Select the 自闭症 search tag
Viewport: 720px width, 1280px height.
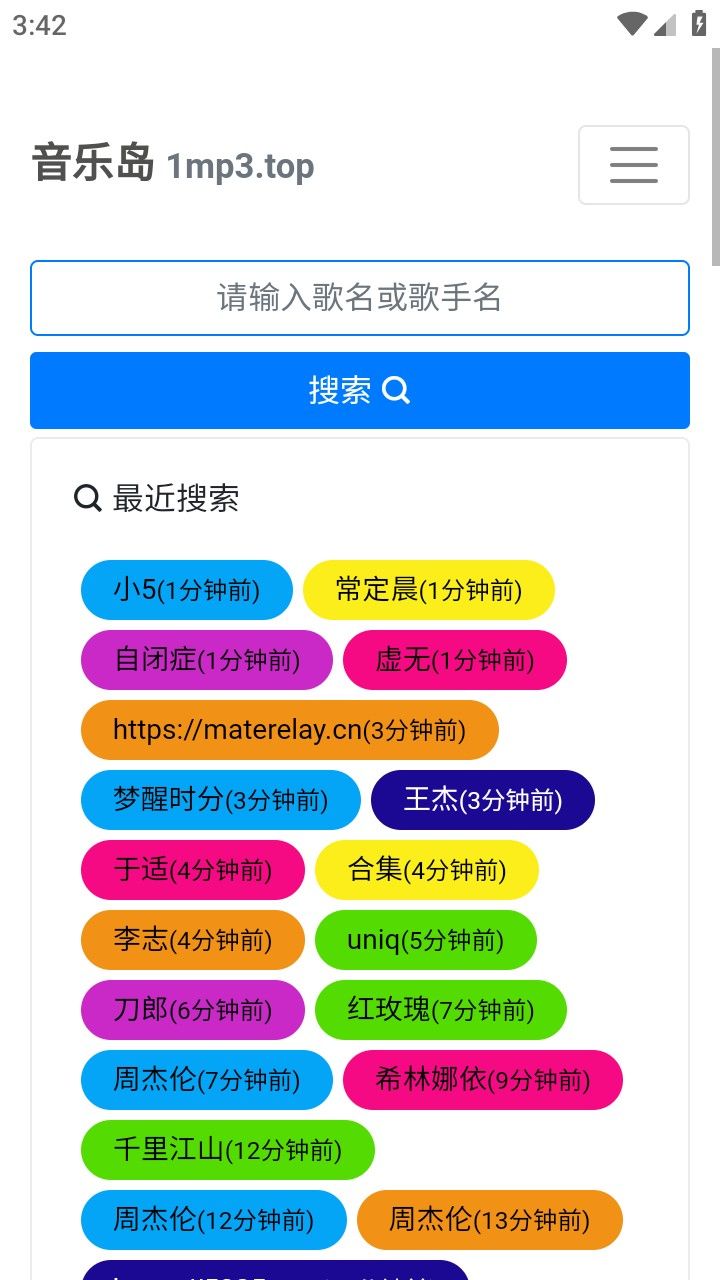[x=207, y=660]
